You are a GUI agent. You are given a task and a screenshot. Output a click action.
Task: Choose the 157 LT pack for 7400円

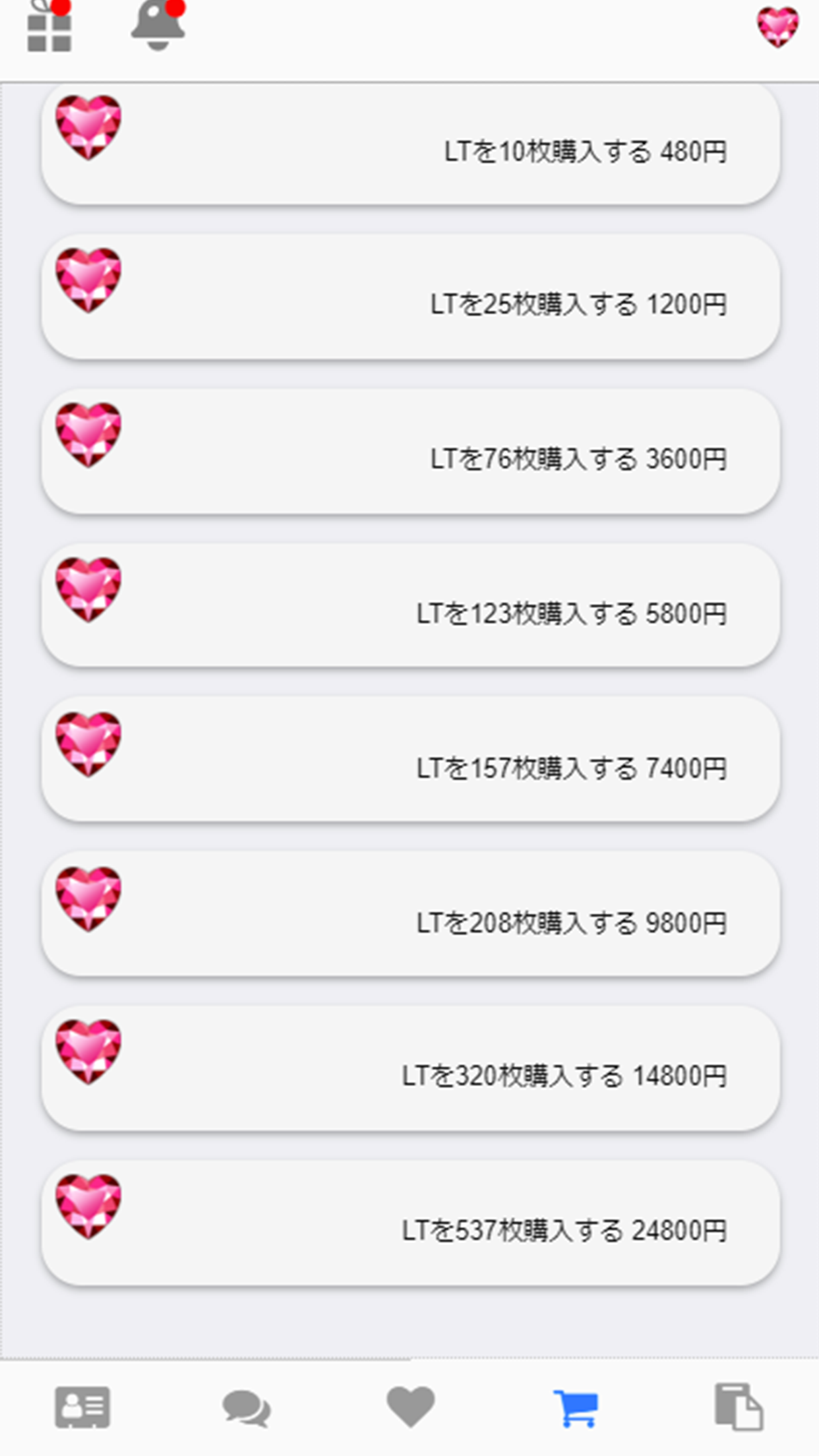pos(410,761)
